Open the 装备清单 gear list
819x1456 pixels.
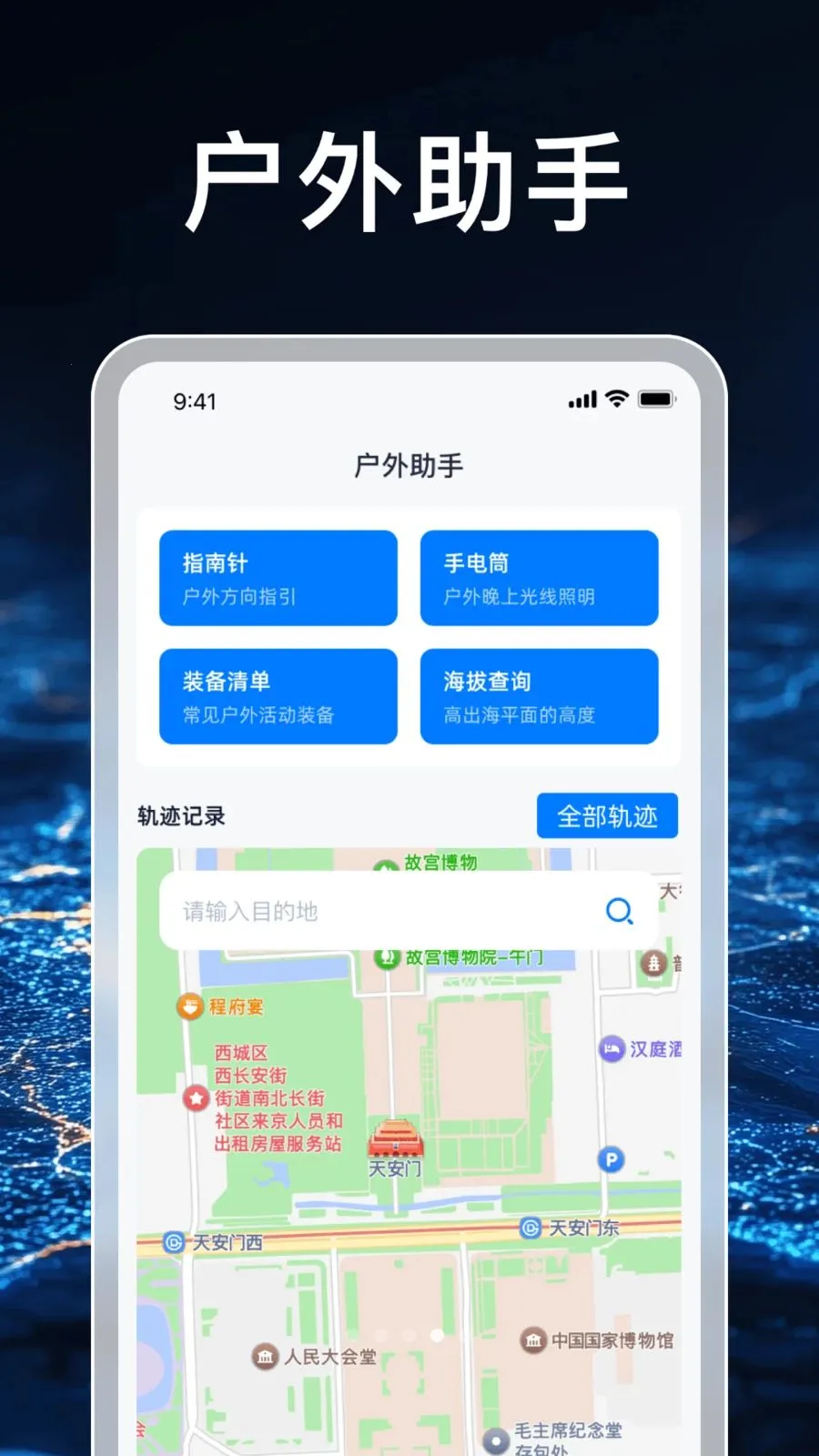278,696
